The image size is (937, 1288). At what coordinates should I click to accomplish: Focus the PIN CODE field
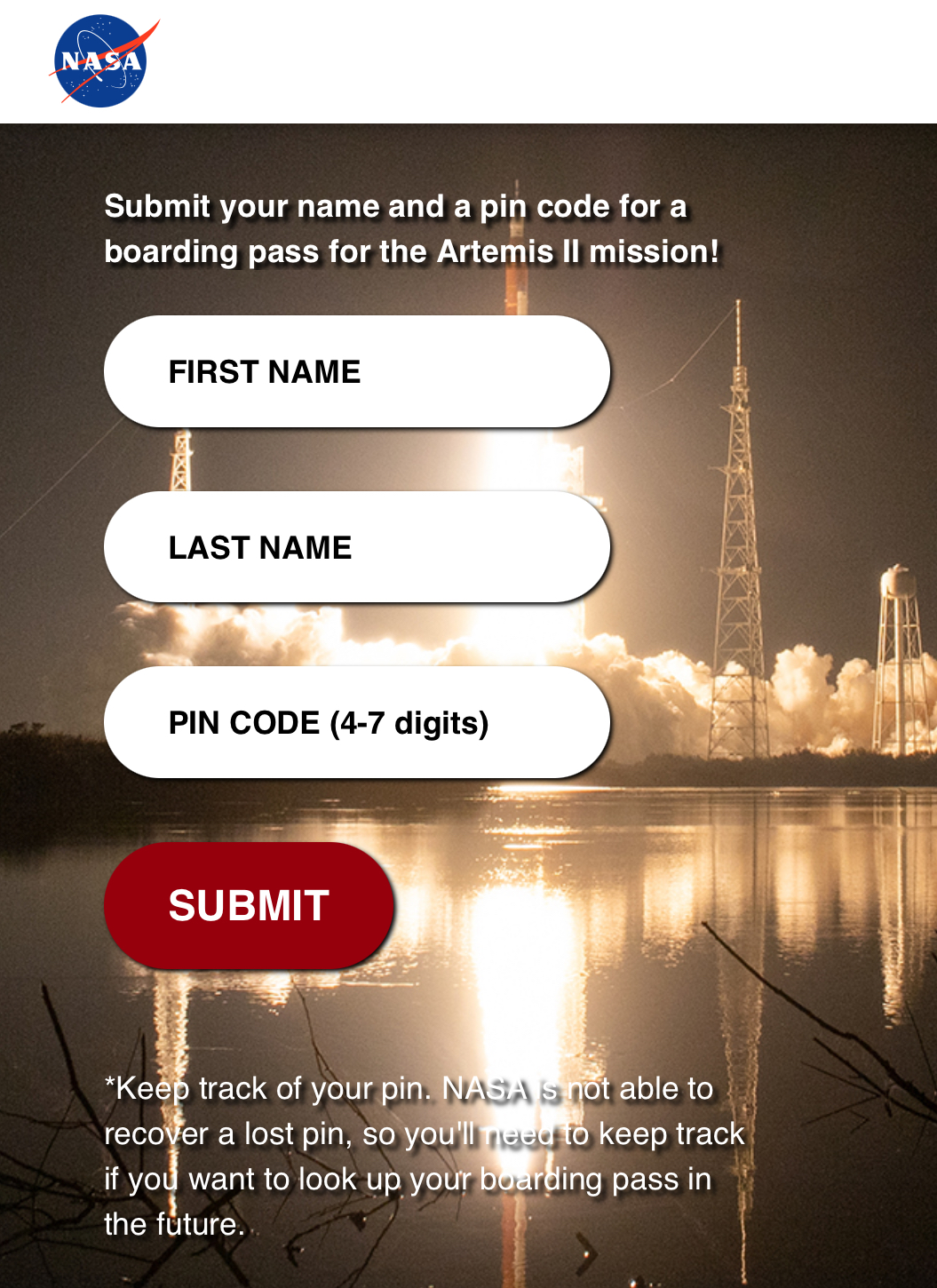[x=357, y=722]
